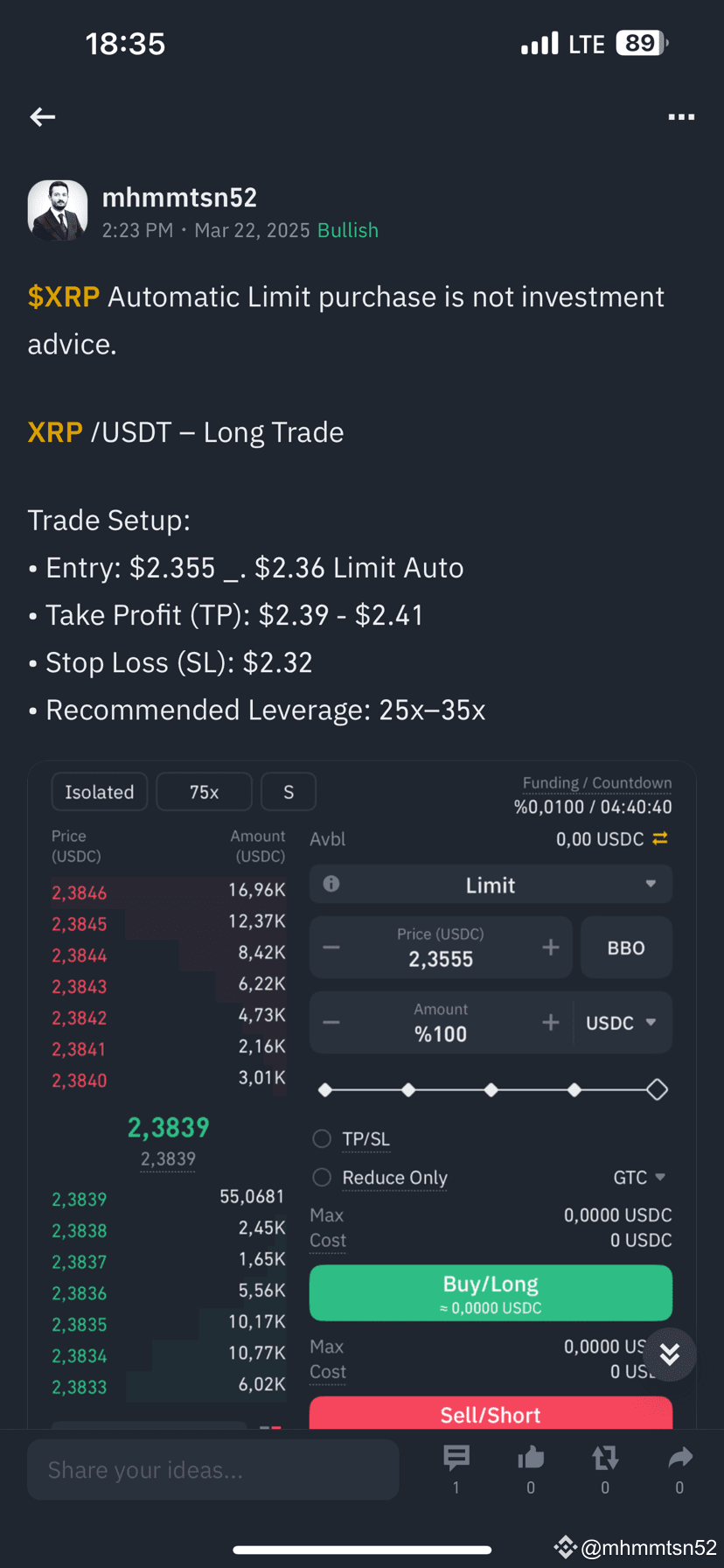This screenshot has width=724, height=1568.
Task: Click the info icon beside Limit
Action: 331,884
